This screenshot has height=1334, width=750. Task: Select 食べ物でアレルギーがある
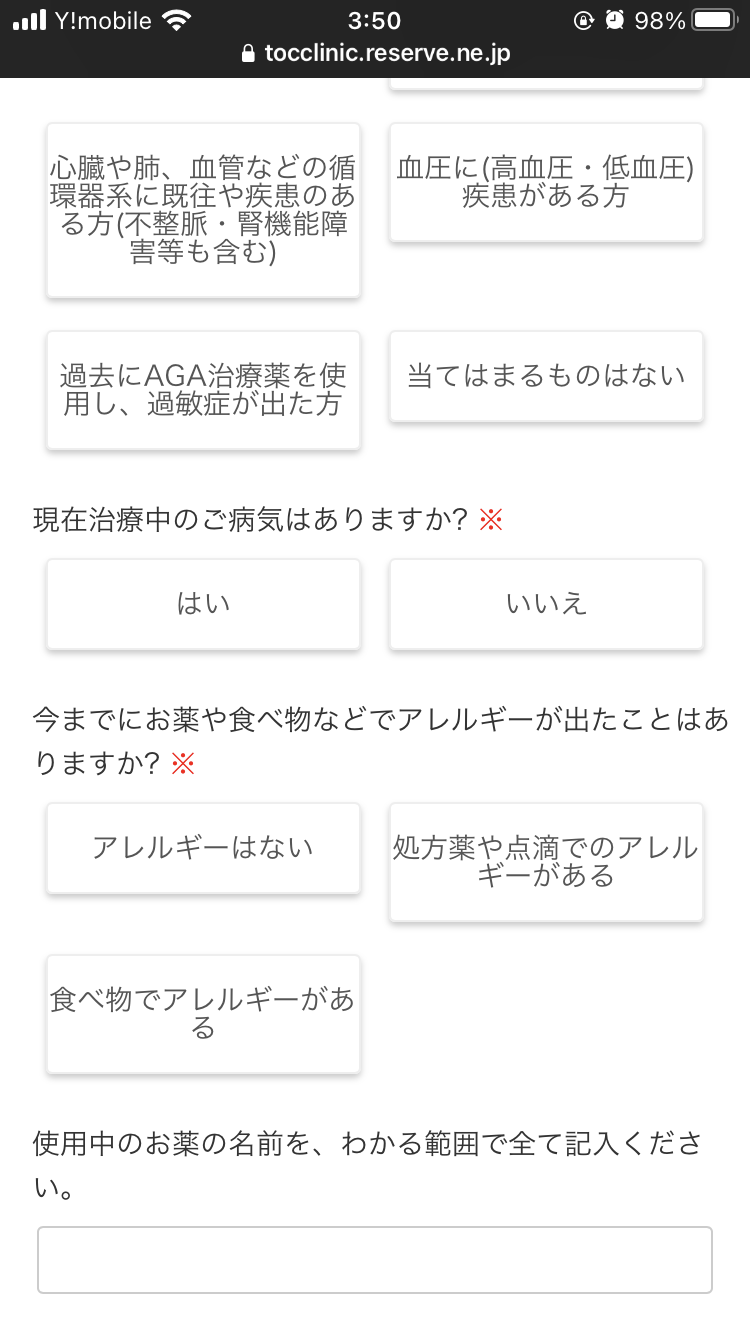click(203, 1014)
